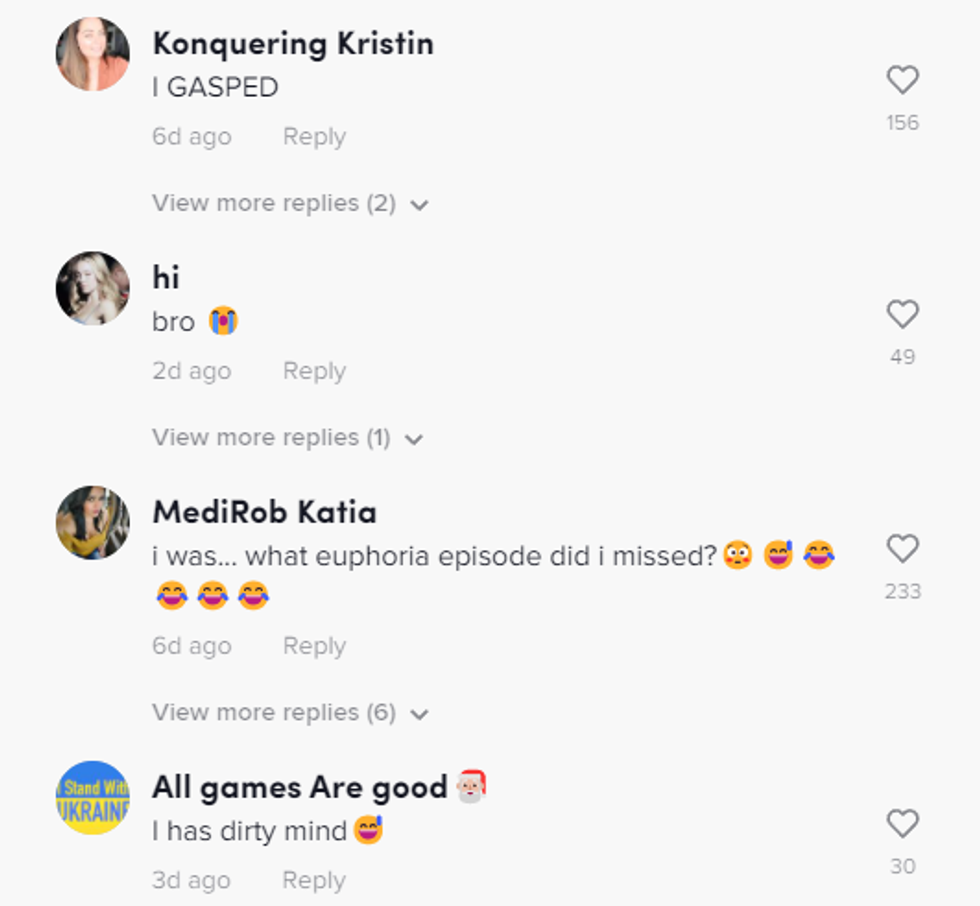
Task: Reply to Konquering Kristin's comment
Action: 314,137
